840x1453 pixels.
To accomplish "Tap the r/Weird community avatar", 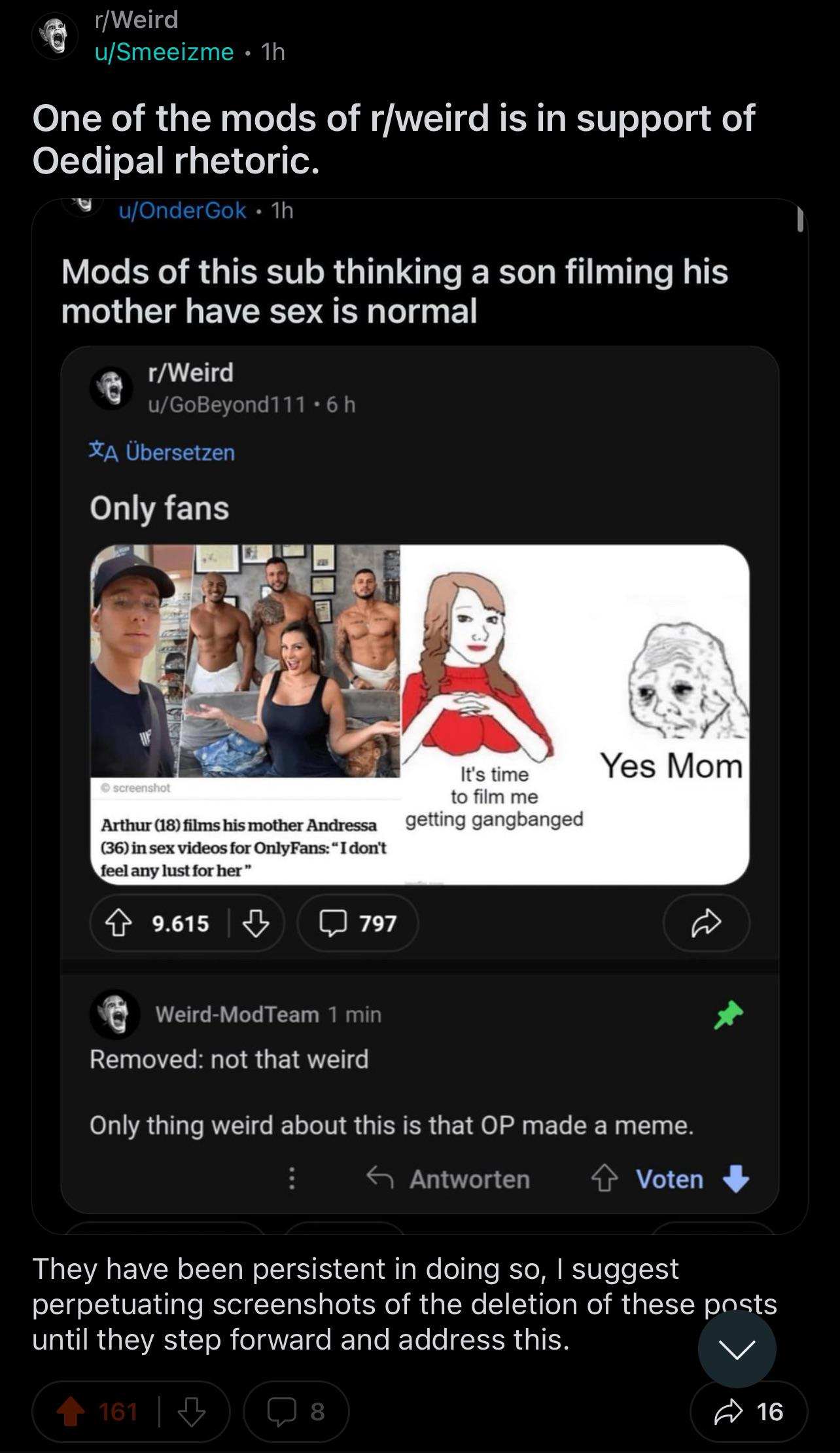I will (55, 37).
